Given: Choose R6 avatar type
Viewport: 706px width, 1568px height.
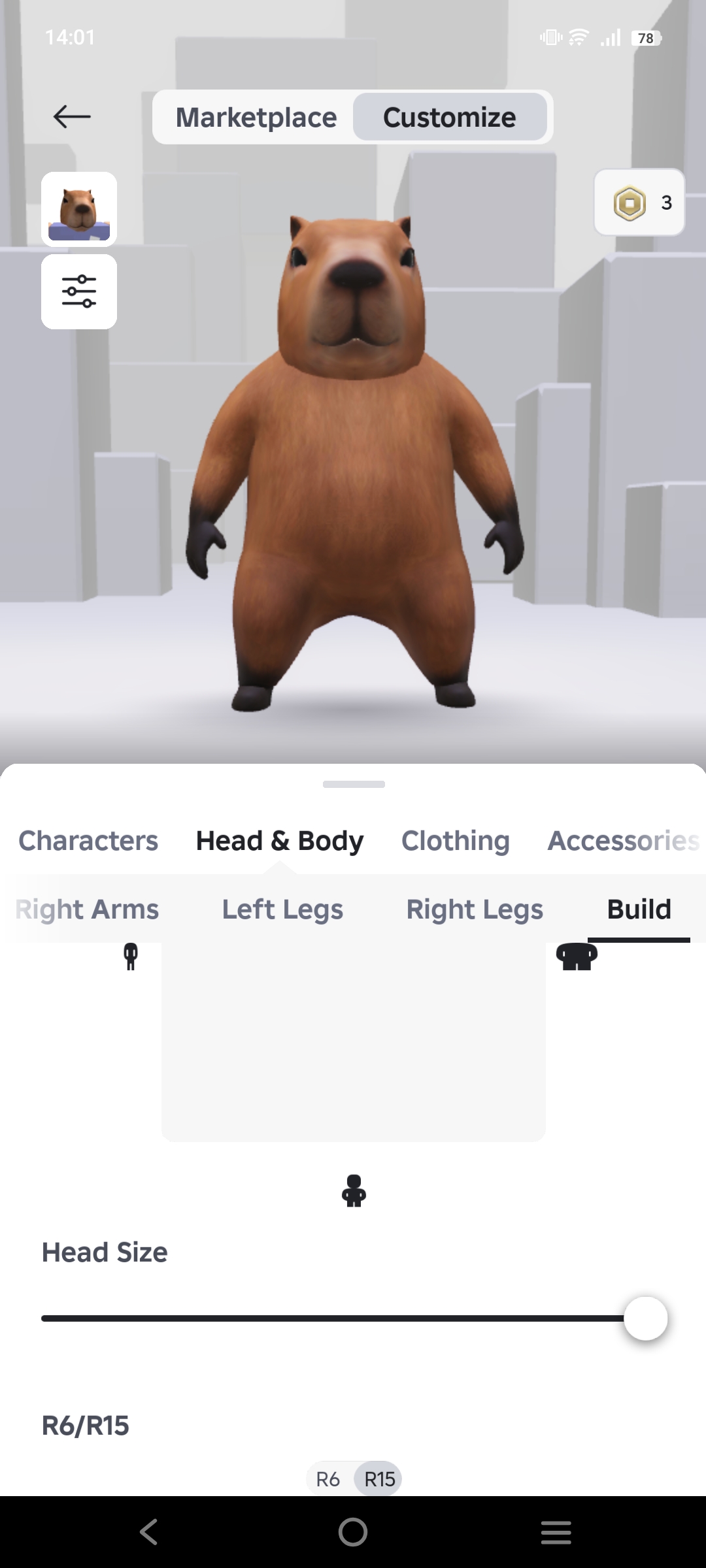Looking at the screenshot, I should pos(328,1478).
